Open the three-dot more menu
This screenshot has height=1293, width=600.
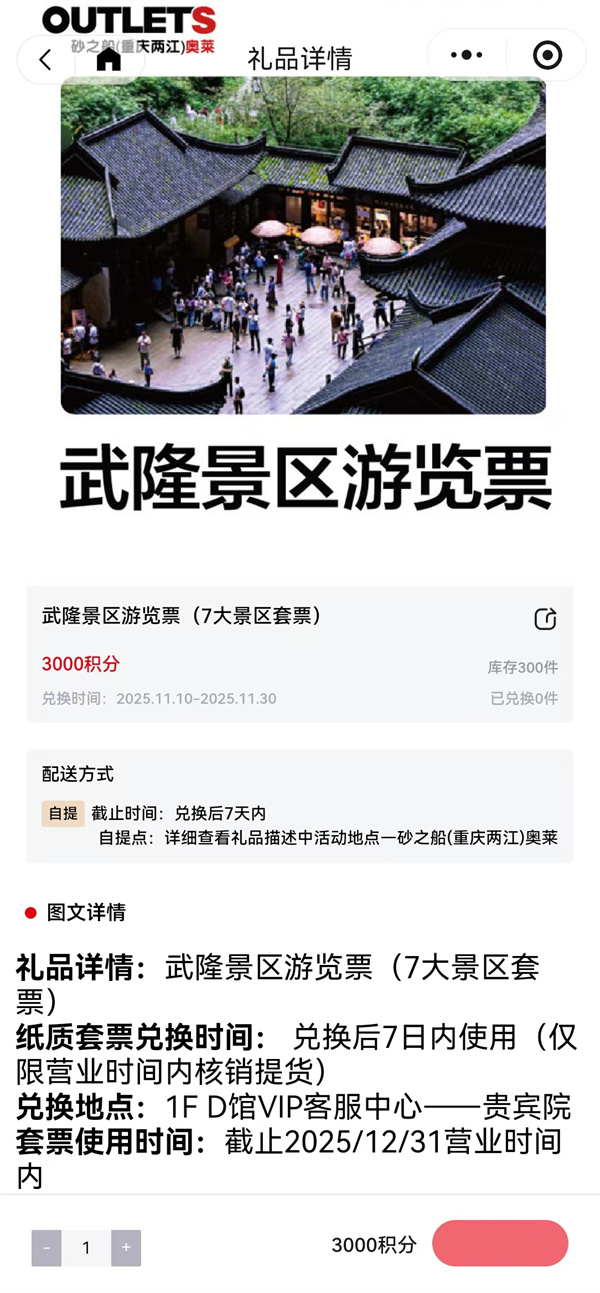point(466,56)
